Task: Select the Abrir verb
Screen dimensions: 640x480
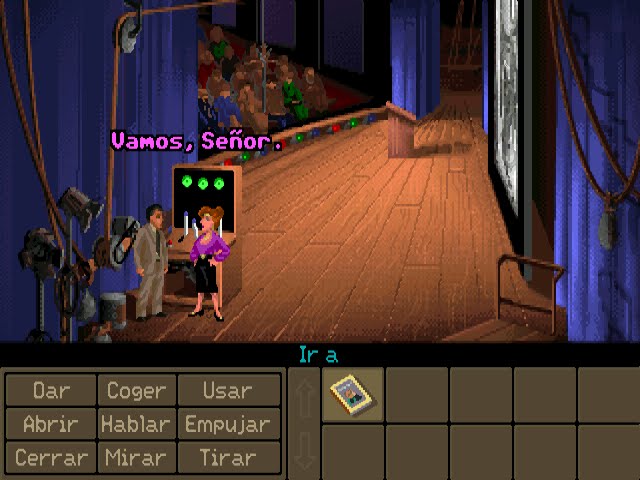Action: [x=50, y=424]
